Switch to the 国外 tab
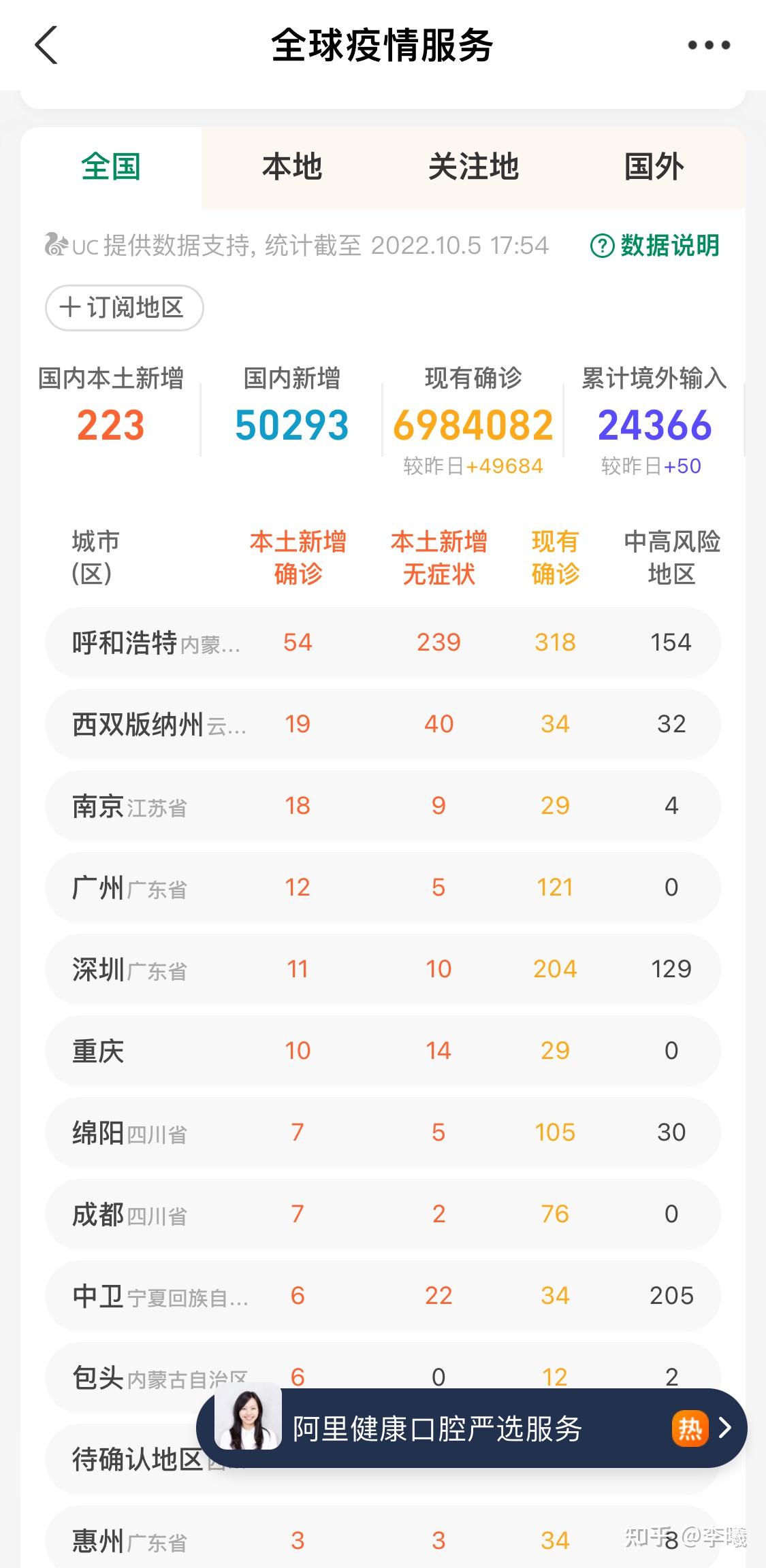The width and height of the screenshot is (766, 1568). click(654, 167)
